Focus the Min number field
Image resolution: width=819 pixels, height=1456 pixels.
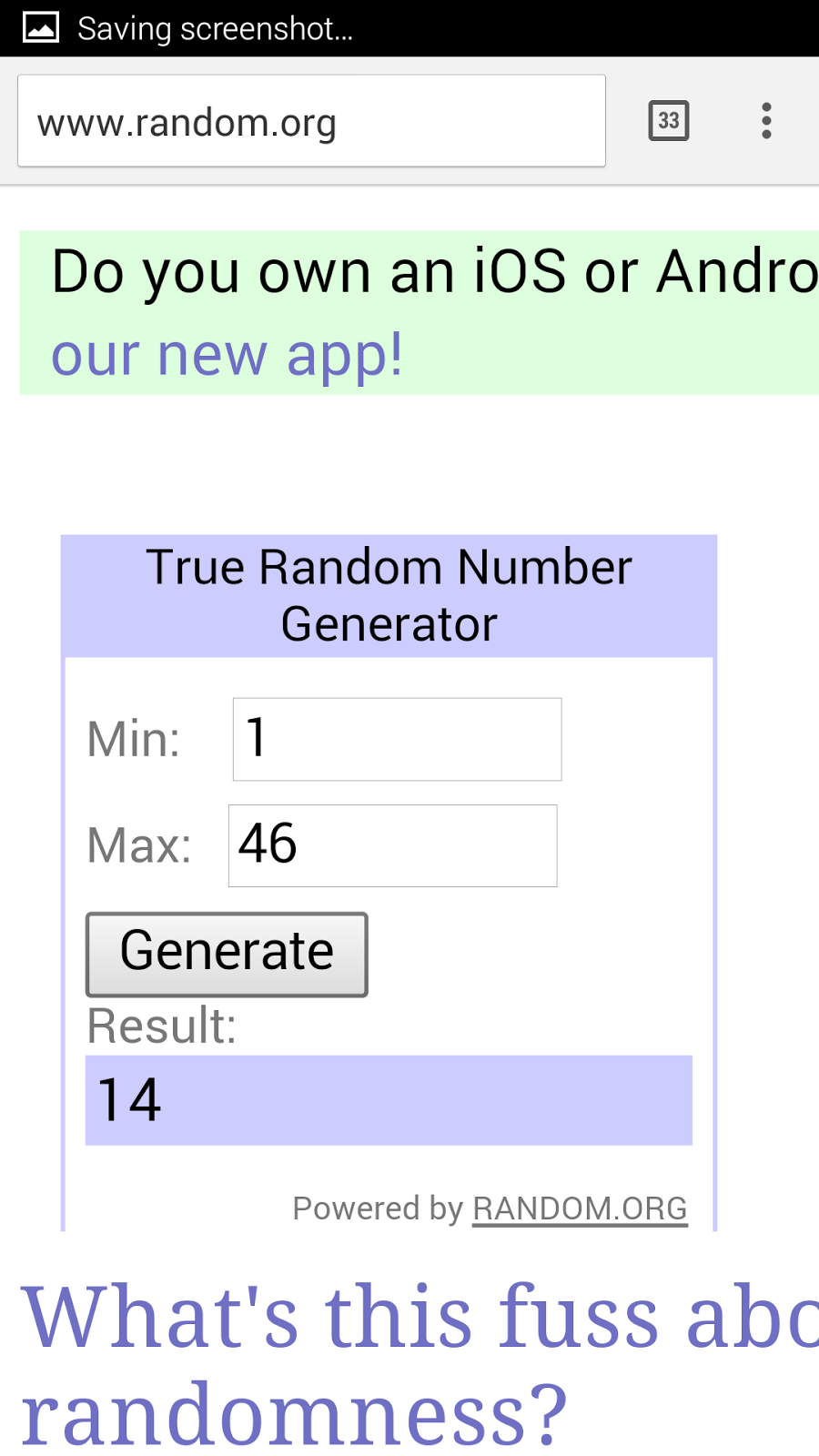[x=397, y=739]
